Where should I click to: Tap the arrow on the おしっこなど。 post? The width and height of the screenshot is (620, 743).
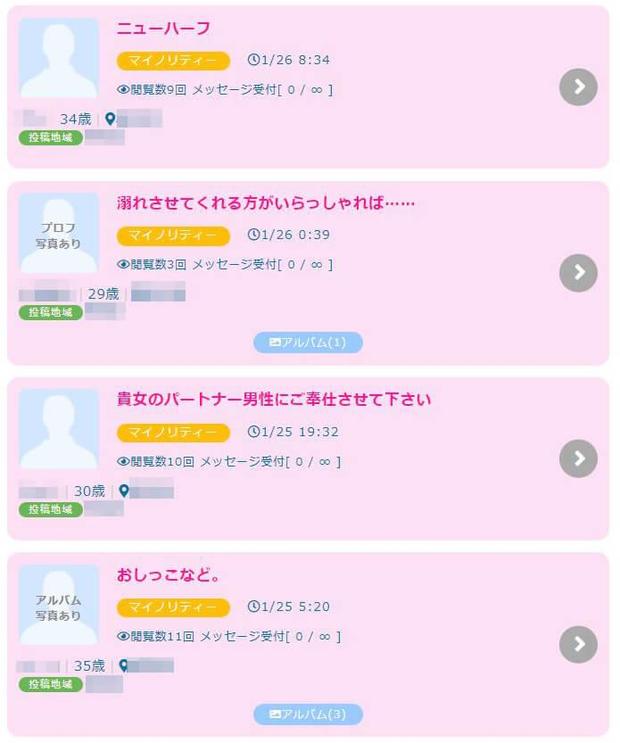pos(578,645)
